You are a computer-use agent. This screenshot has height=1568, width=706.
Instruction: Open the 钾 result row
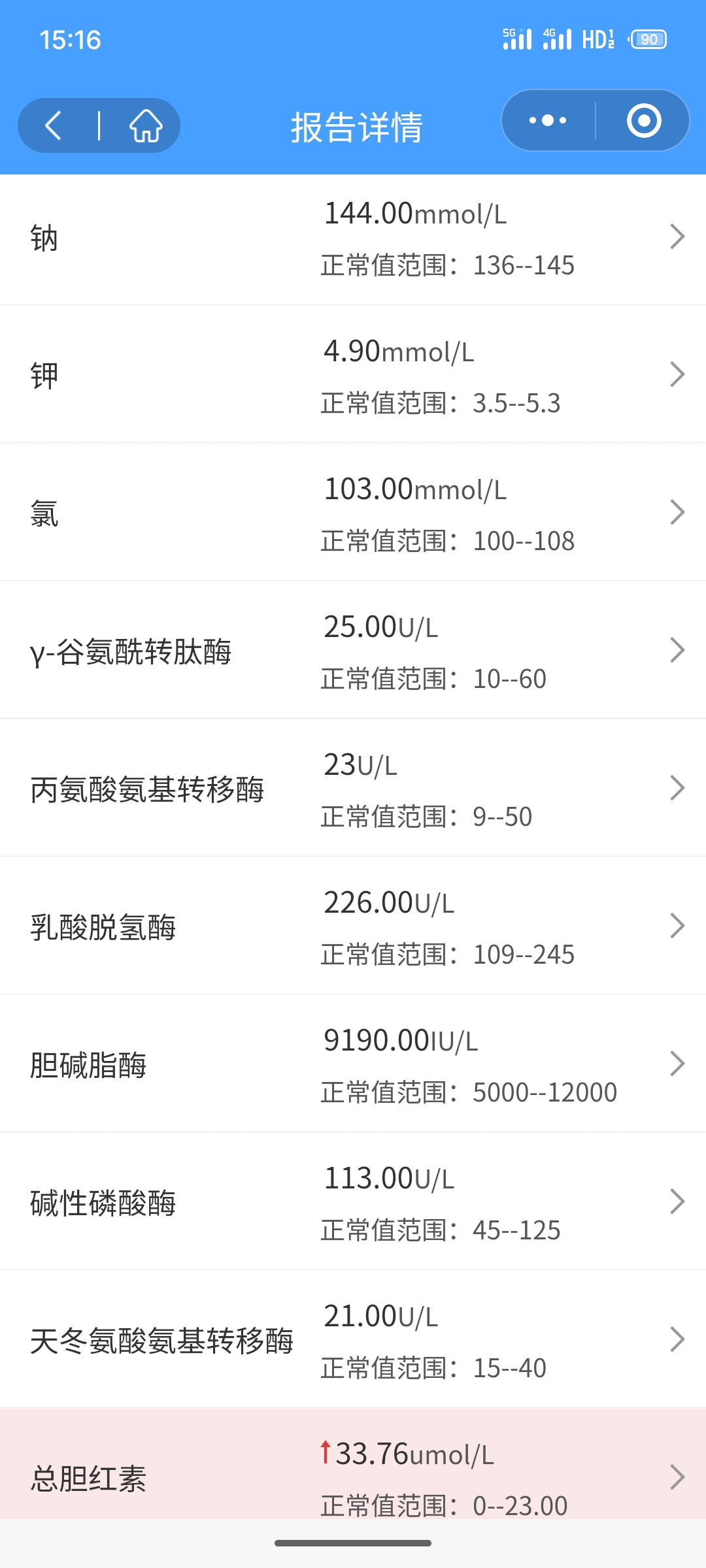click(353, 374)
